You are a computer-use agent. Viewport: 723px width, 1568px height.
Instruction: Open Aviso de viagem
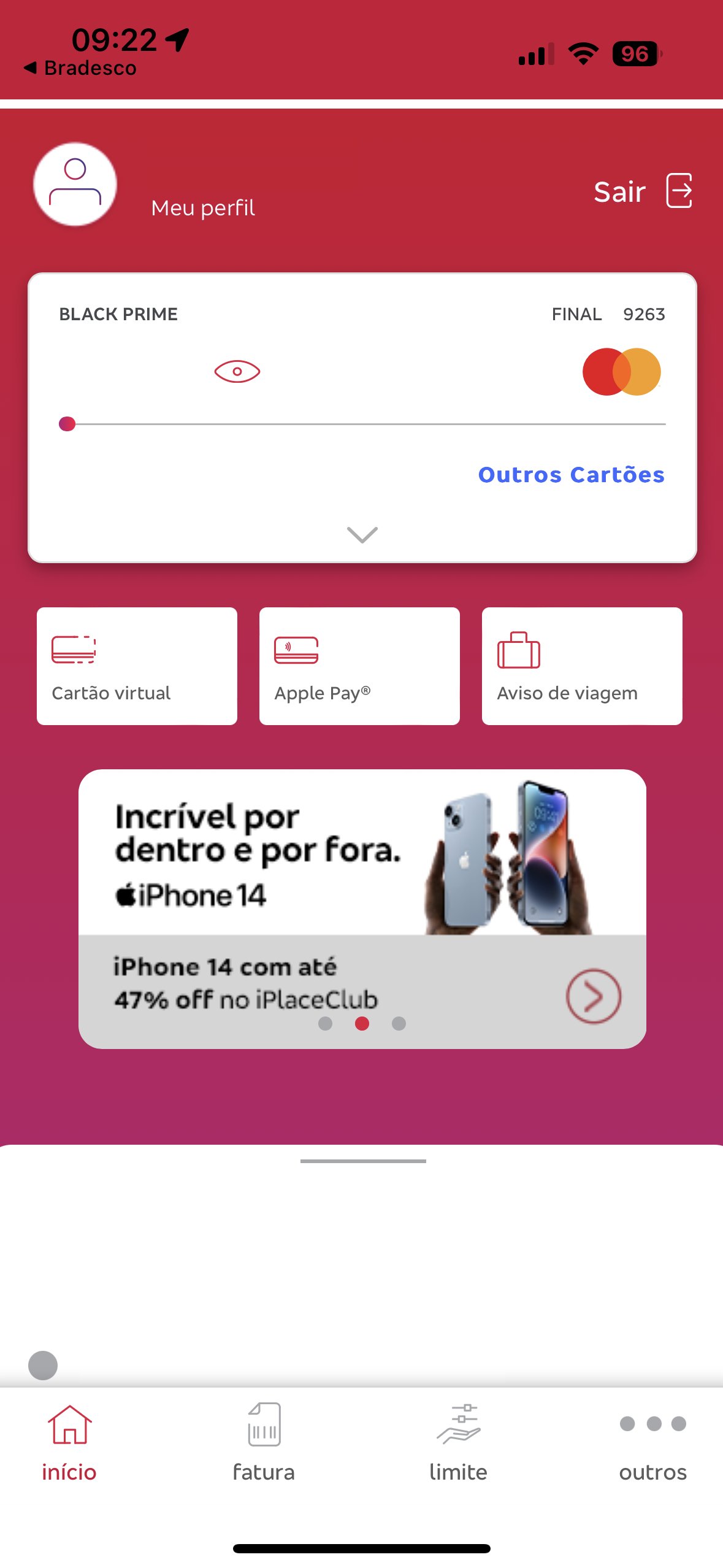click(582, 666)
